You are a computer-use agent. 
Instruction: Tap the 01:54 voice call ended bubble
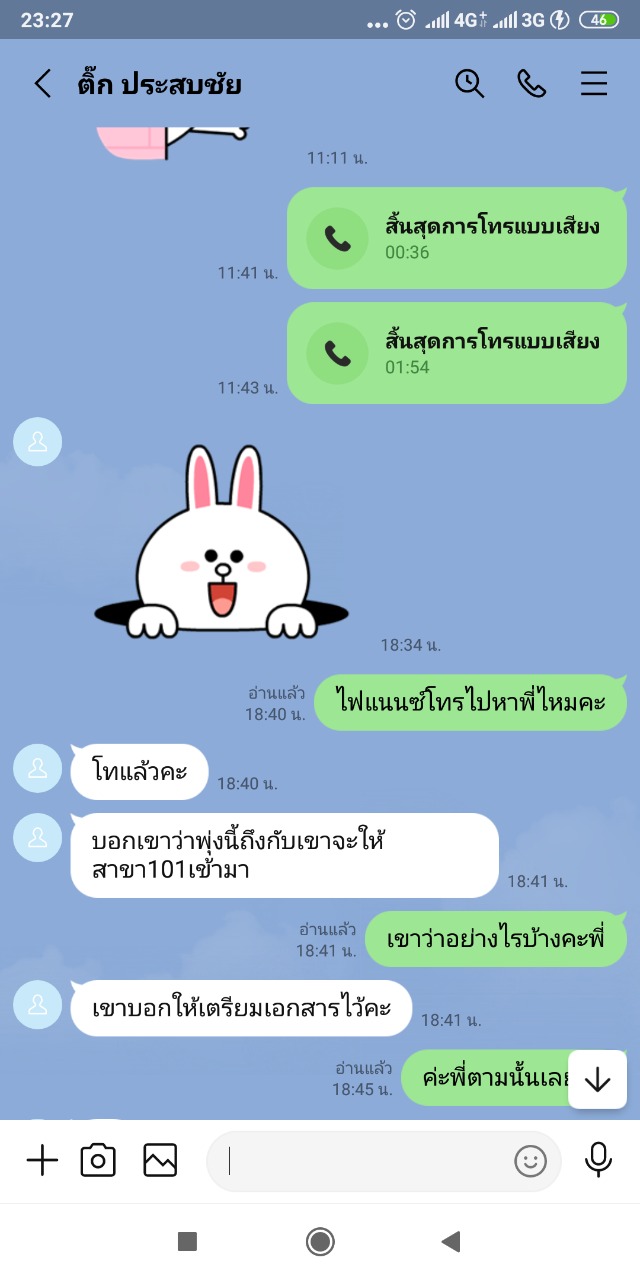[x=457, y=353]
